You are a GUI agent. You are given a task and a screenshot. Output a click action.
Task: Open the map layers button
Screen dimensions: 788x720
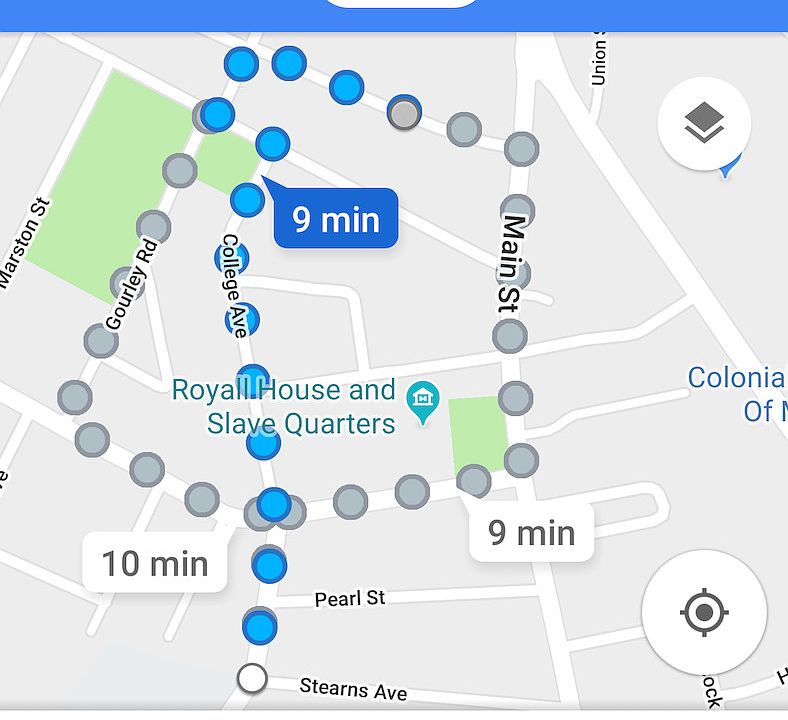[x=704, y=123]
